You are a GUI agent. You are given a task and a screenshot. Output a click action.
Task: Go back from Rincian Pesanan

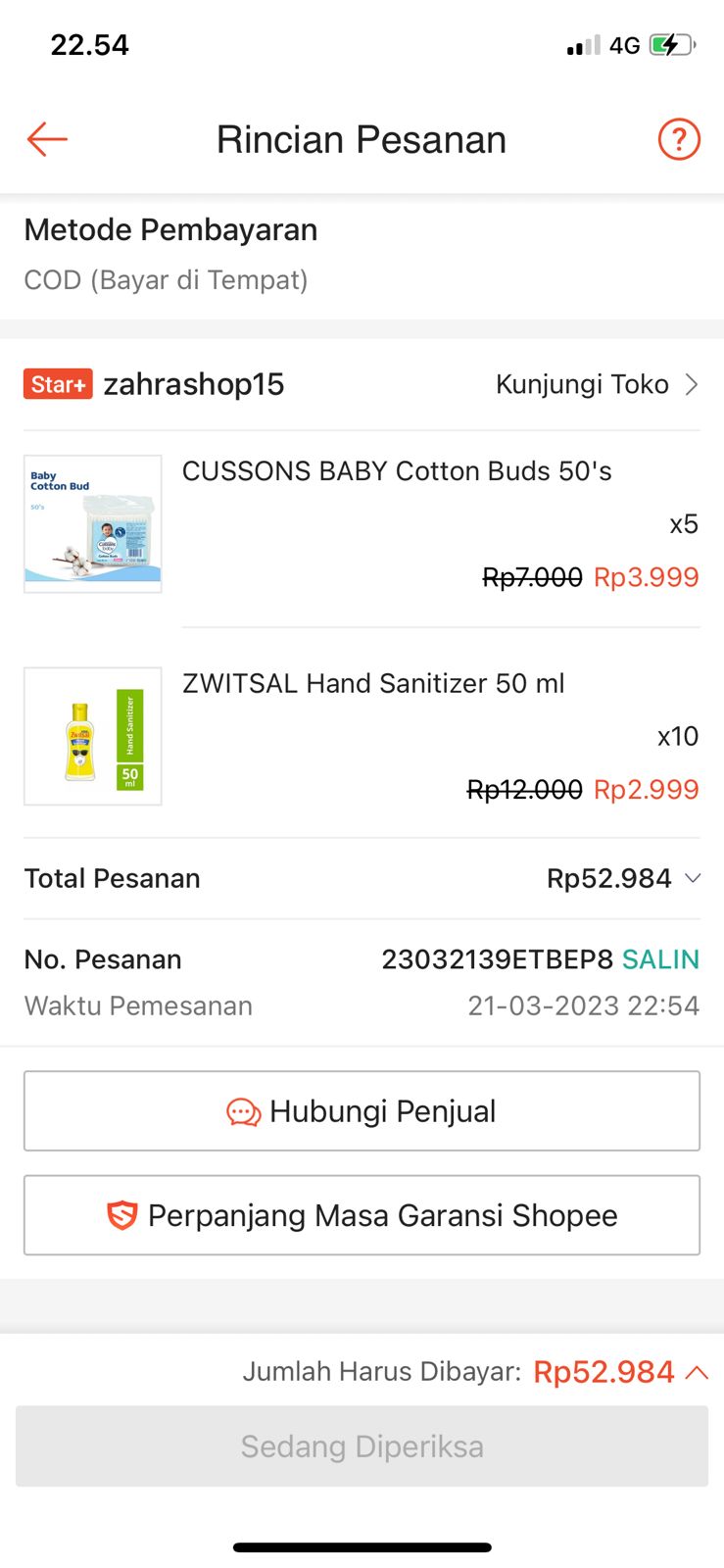point(46,139)
